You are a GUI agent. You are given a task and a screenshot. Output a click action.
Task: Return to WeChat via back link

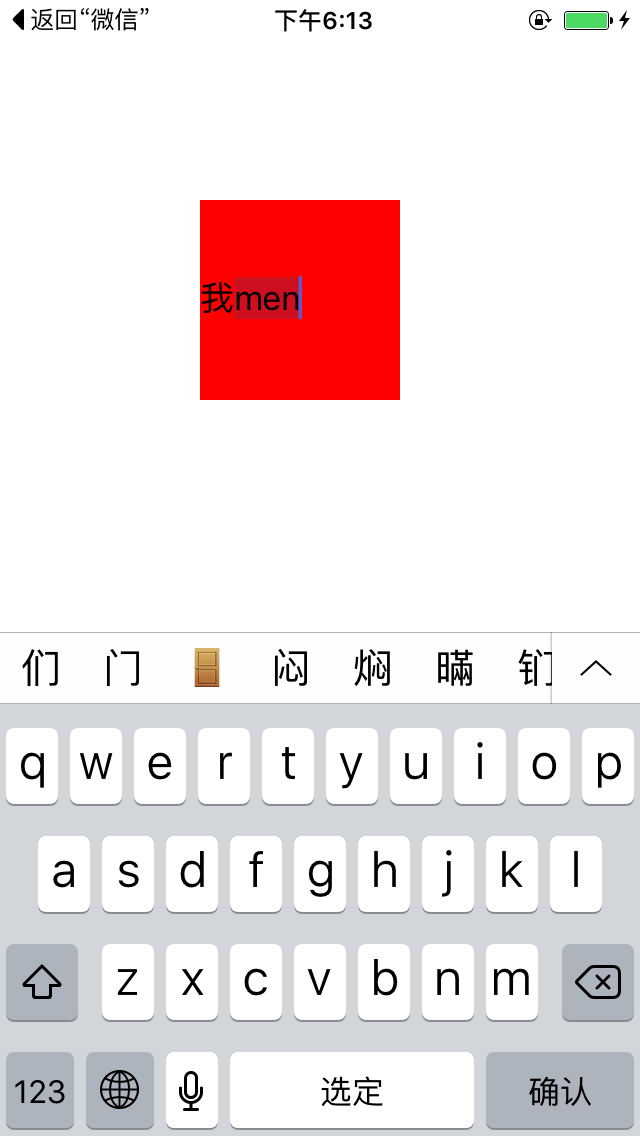pos(80,20)
